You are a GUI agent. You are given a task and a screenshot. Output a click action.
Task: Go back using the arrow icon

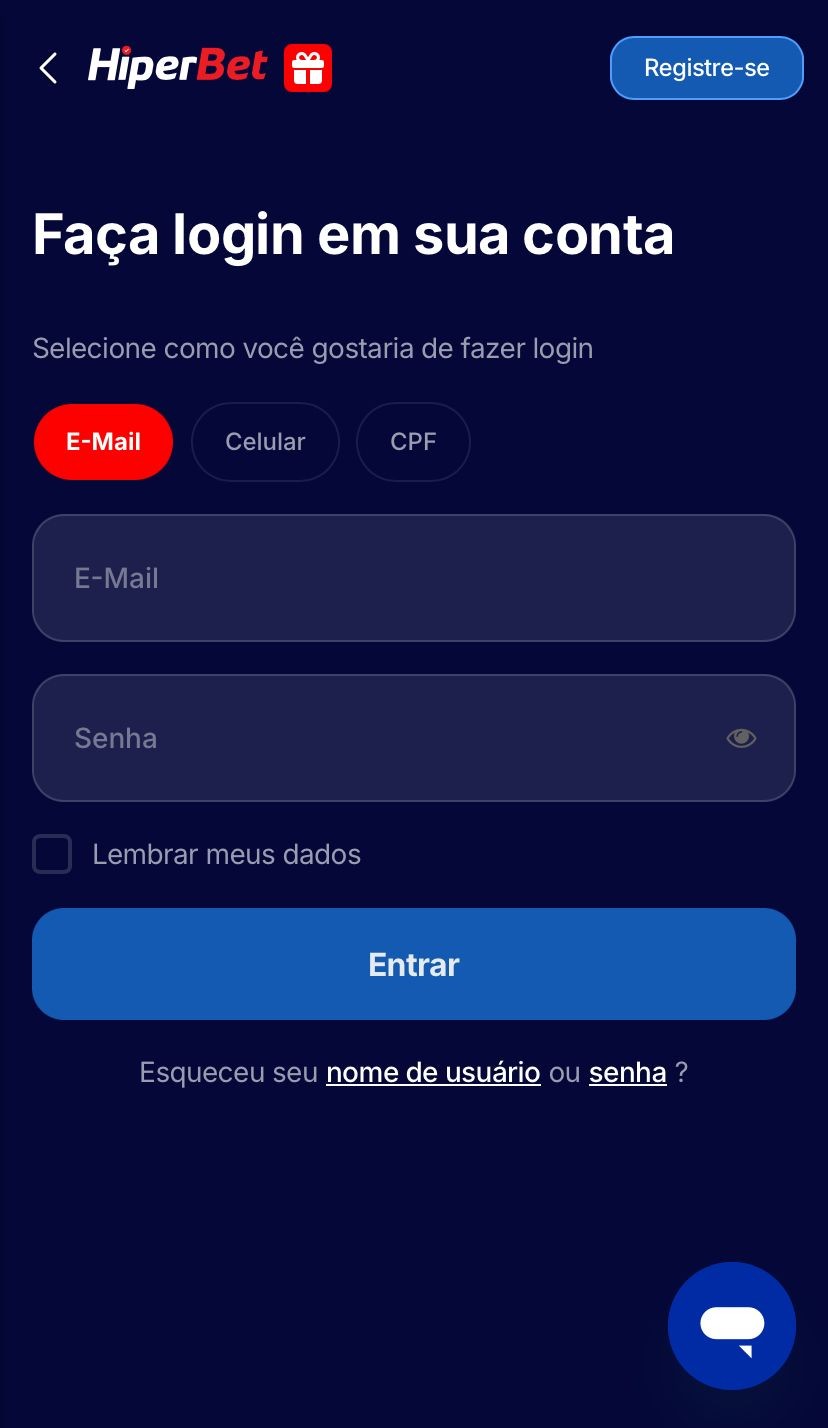coord(48,68)
